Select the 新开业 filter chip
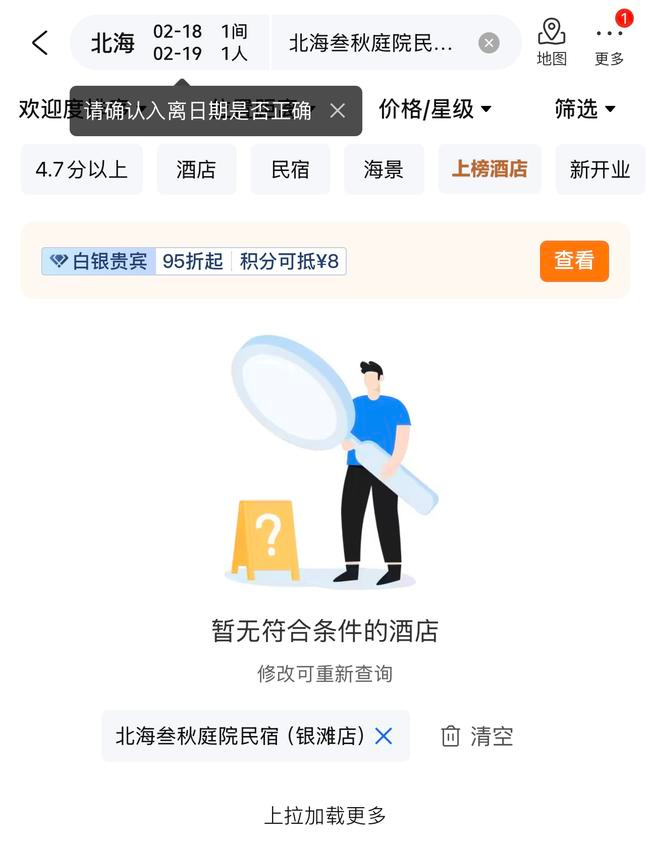The height and width of the screenshot is (860, 651). [x=599, y=170]
